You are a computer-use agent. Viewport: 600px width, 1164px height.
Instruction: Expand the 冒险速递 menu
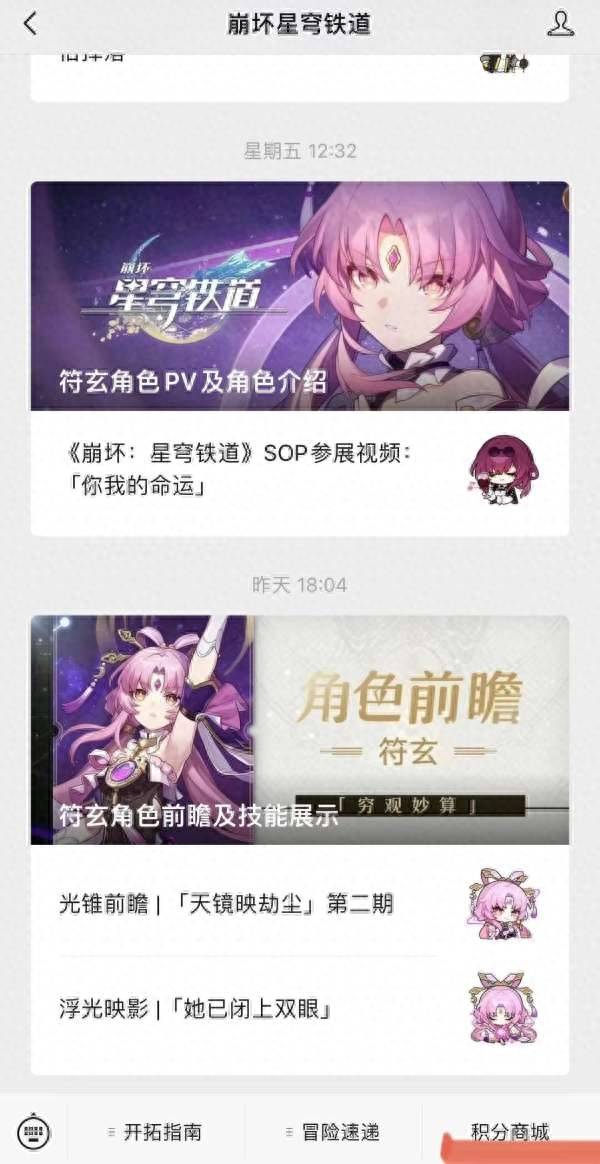click(x=333, y=1133)
